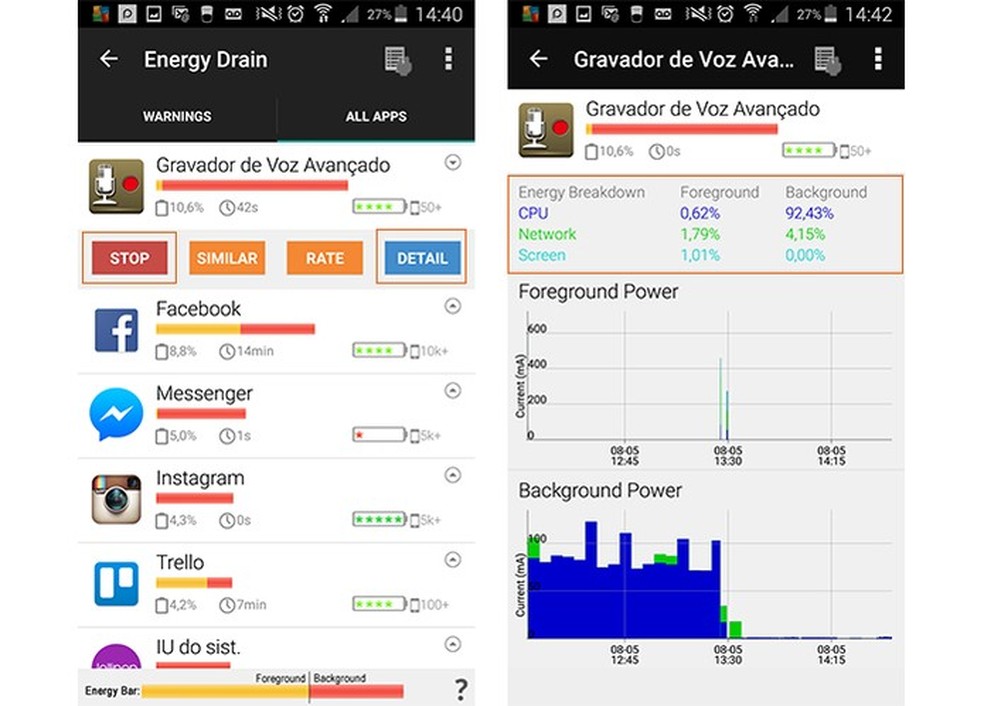This screenshot has width=984, height=706.
Task: Collapse the Gravador de Voz Avançado options
Action: 453,162
